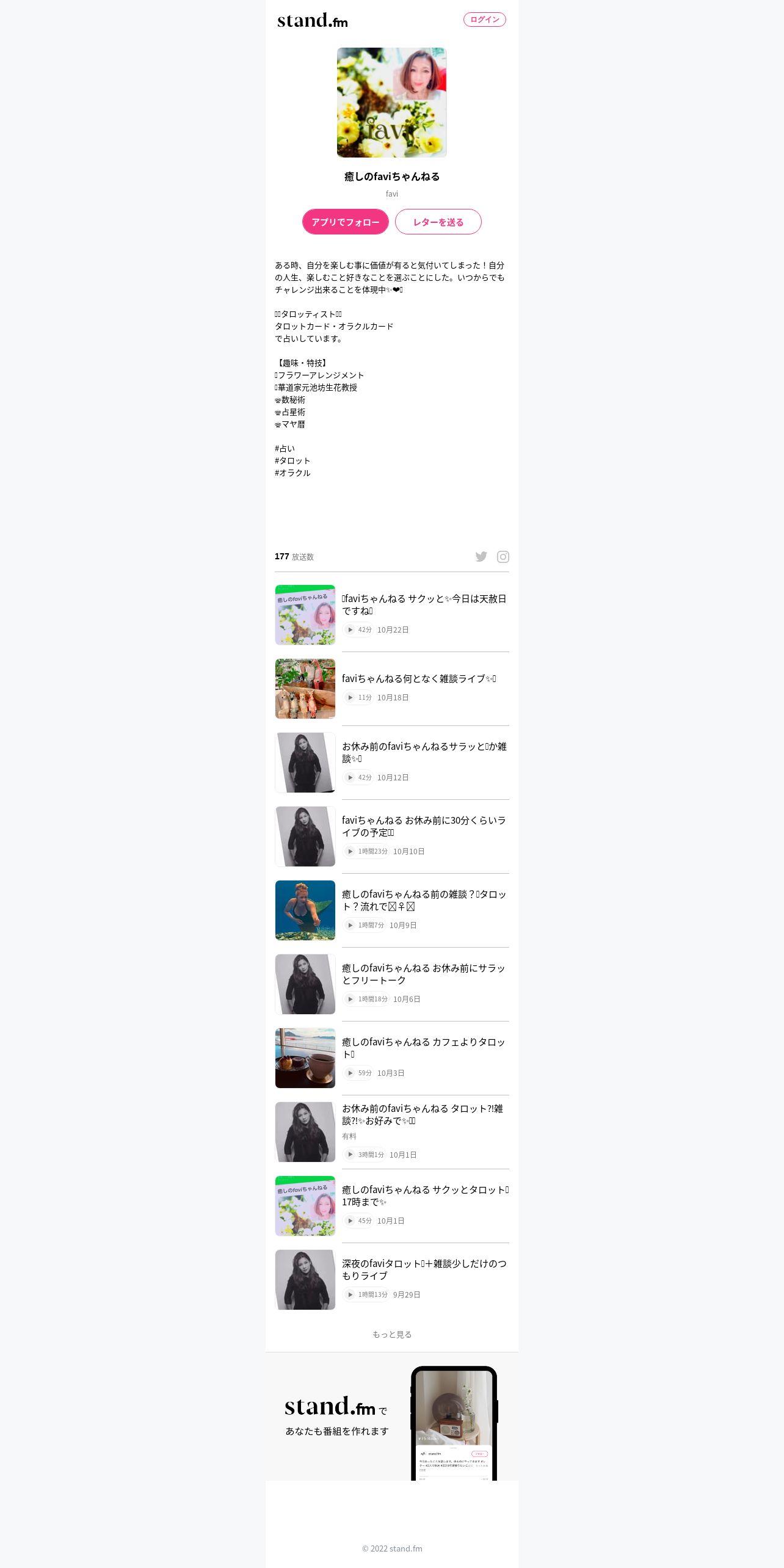Viewport: 784px width, 1568px height.
Task: Tap the stand.fm logo in the header
Action: tap(313, 20)
